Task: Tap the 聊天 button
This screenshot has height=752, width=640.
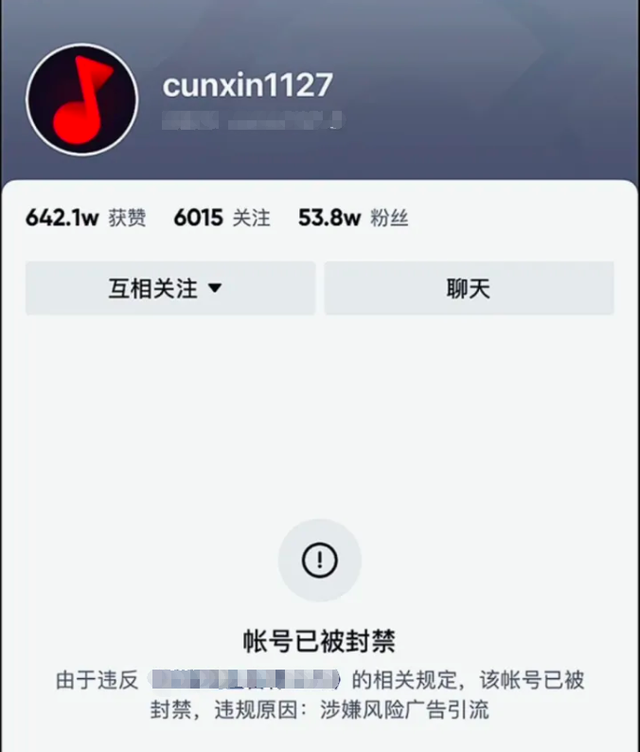Action: click(468, 289)
